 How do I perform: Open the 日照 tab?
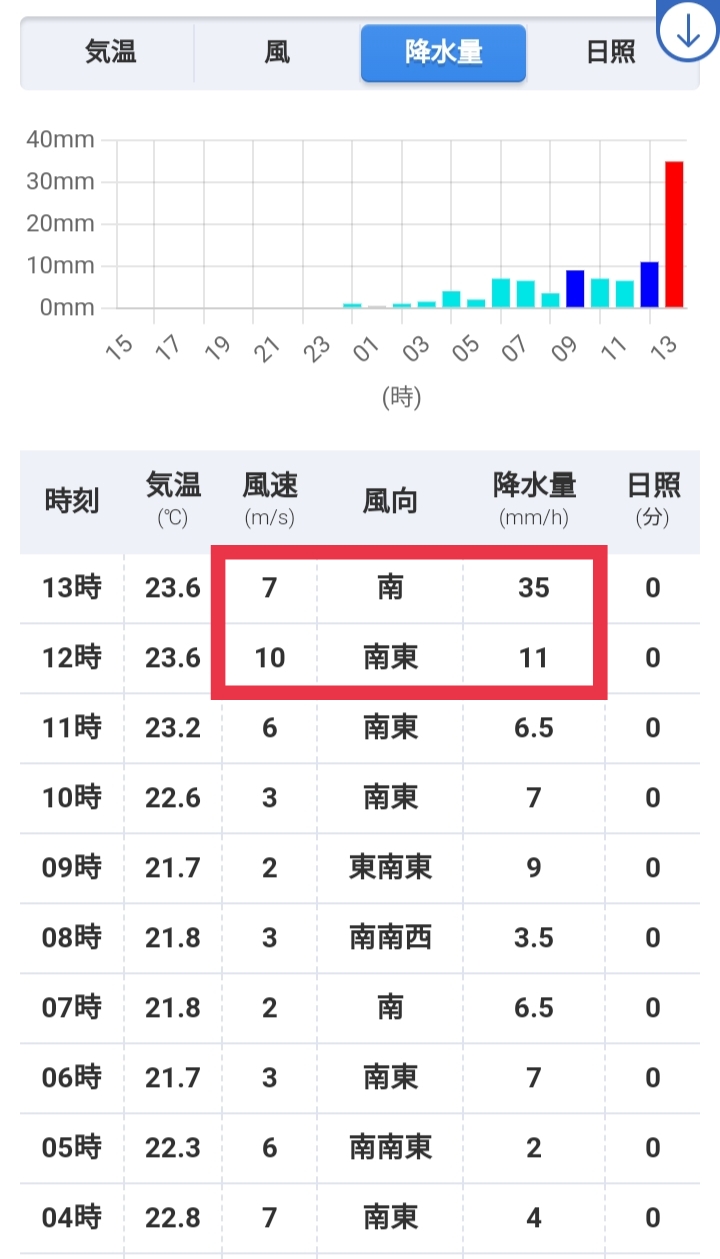click(610, 53)
